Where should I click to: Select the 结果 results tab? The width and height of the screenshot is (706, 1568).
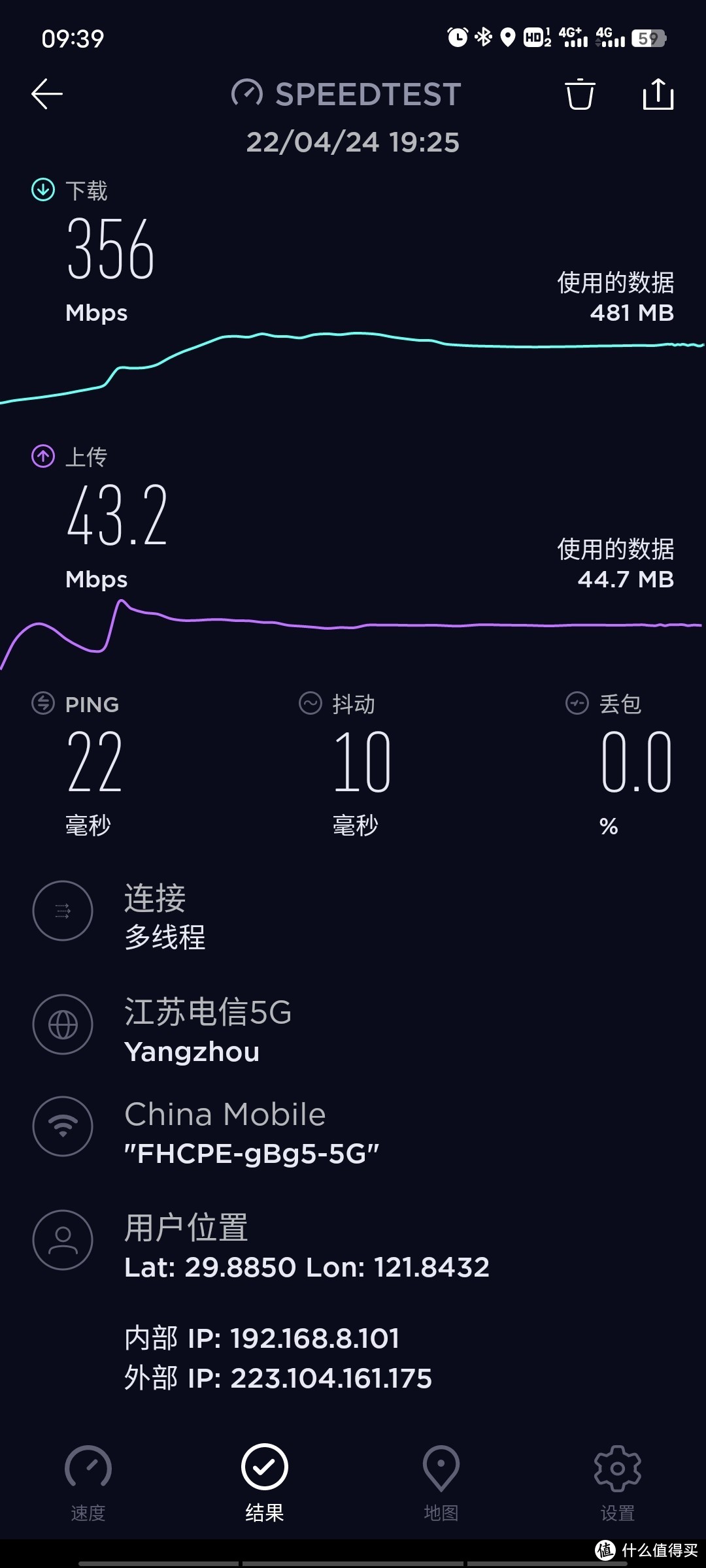264,1483
